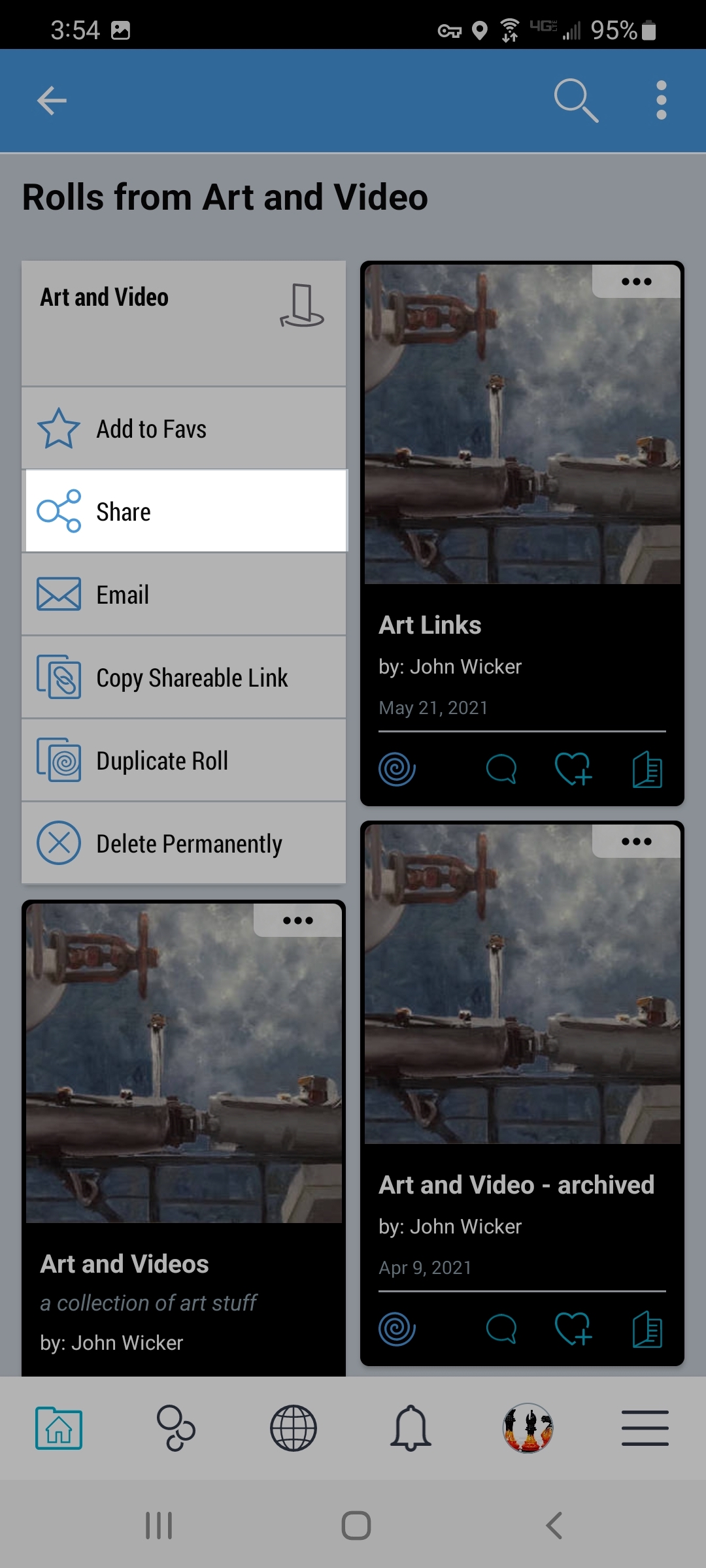Duplicate Roll from the menu
The width and height of the screenshot is (706, 1568).
tap(185, 761)
